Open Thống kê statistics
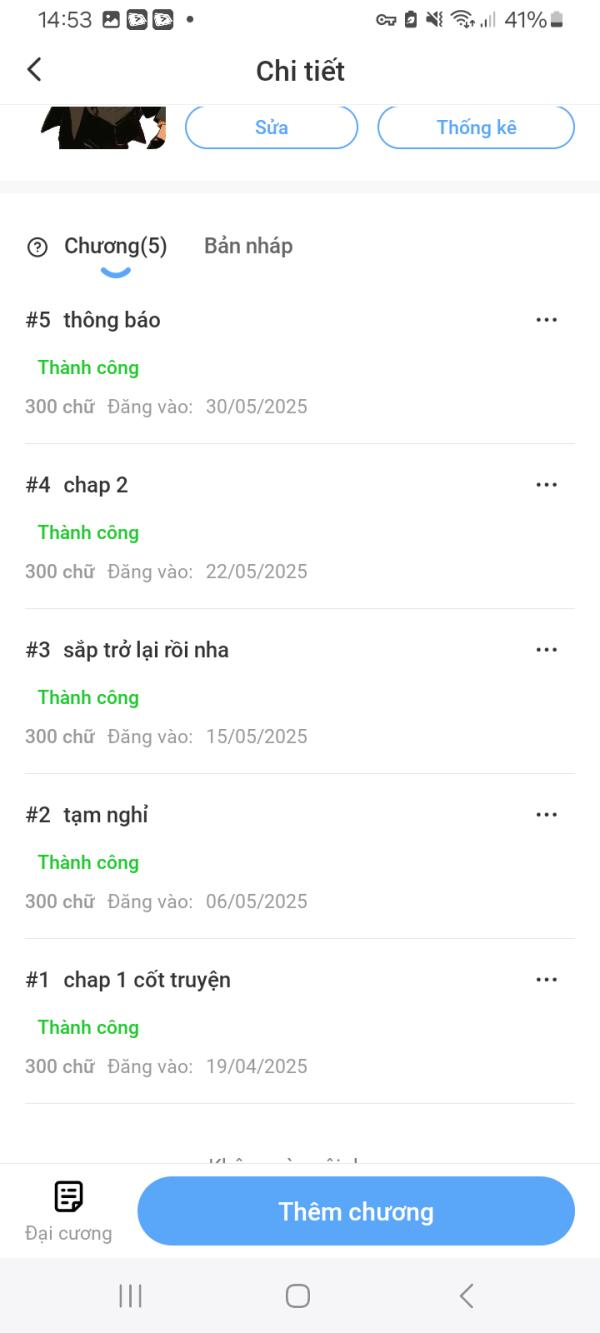Image resolution: width=600 pixels, height=1333 pixels. (x=476, y=128)
